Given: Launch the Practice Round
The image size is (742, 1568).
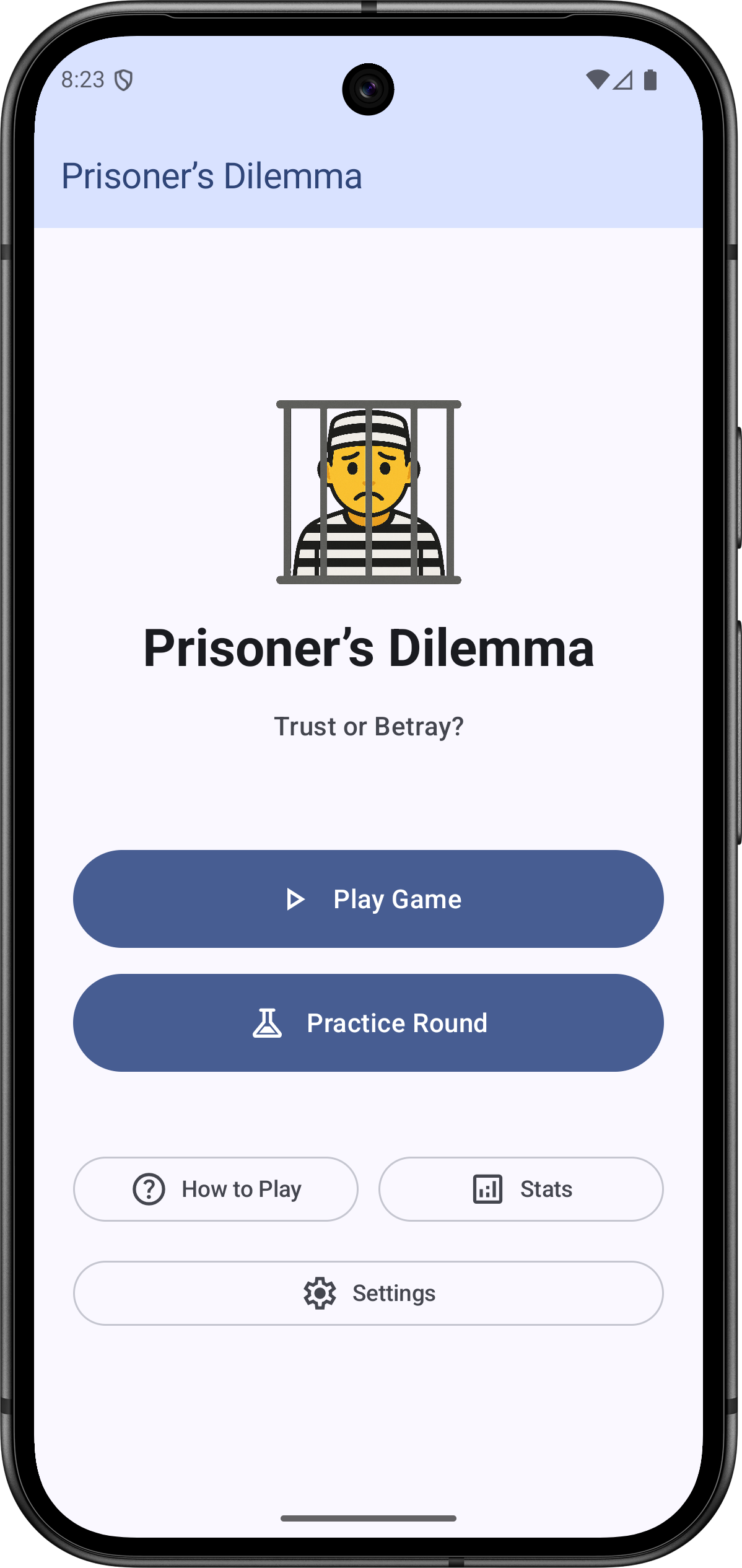Looking at the screenshot, I should tap(368, 1022).
